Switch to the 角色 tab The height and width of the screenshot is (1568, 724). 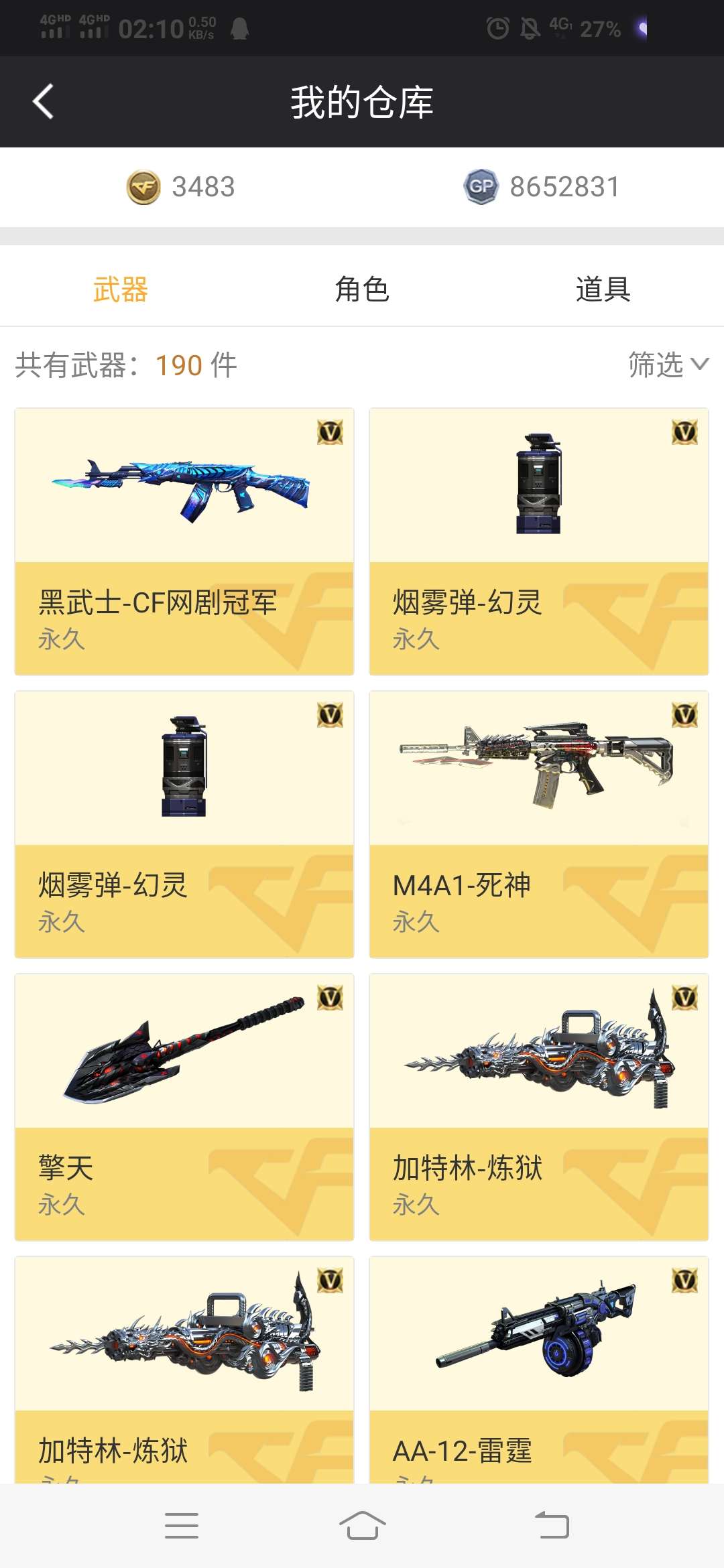point(362,289)
